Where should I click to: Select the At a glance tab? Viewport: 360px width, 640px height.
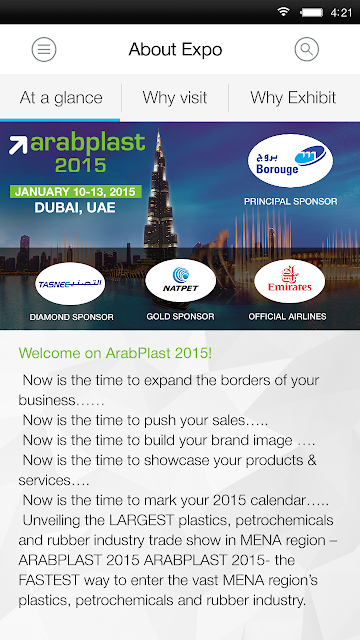60,98
